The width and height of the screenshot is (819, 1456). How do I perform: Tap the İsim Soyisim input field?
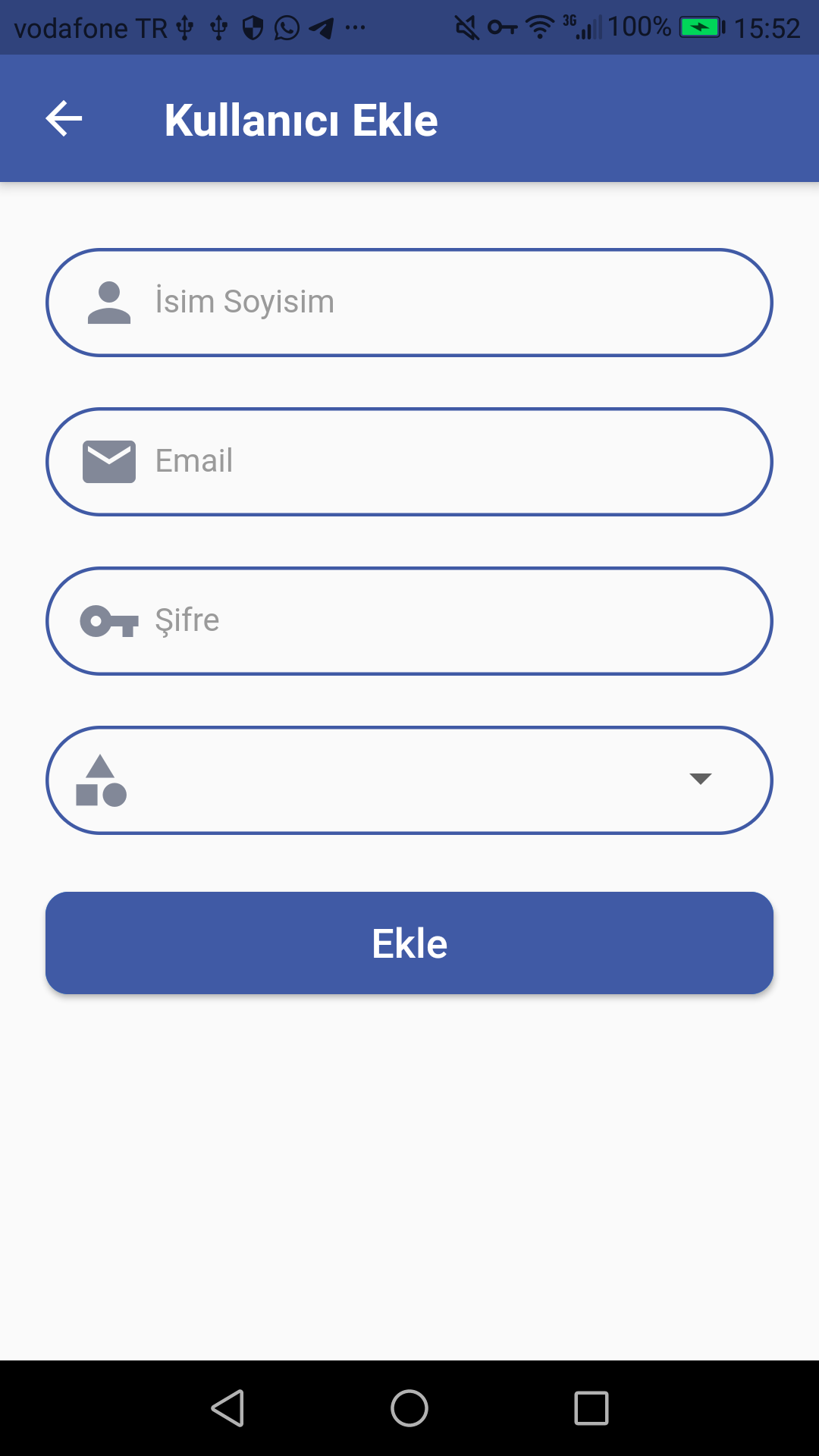409,302
